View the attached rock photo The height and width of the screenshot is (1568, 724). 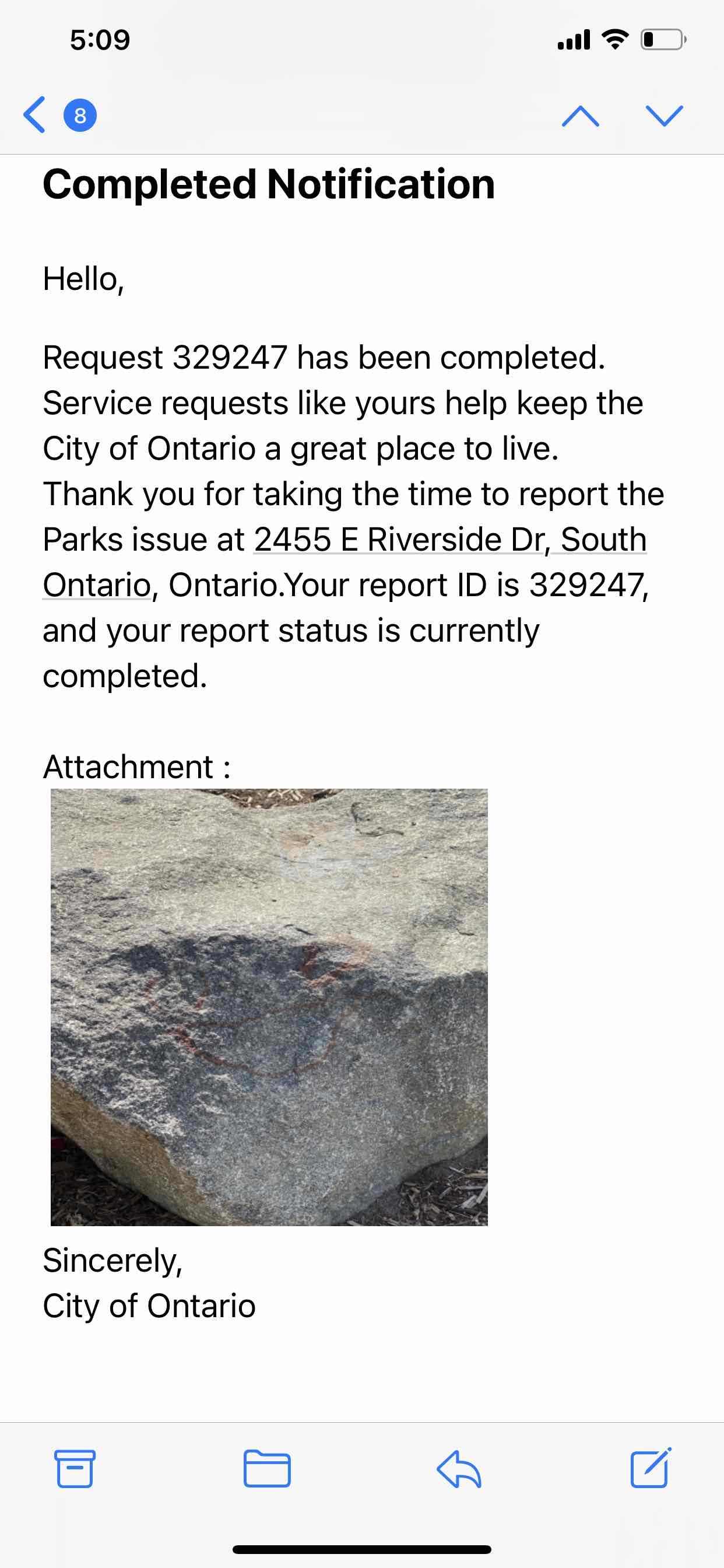(x=269, y=1007)
